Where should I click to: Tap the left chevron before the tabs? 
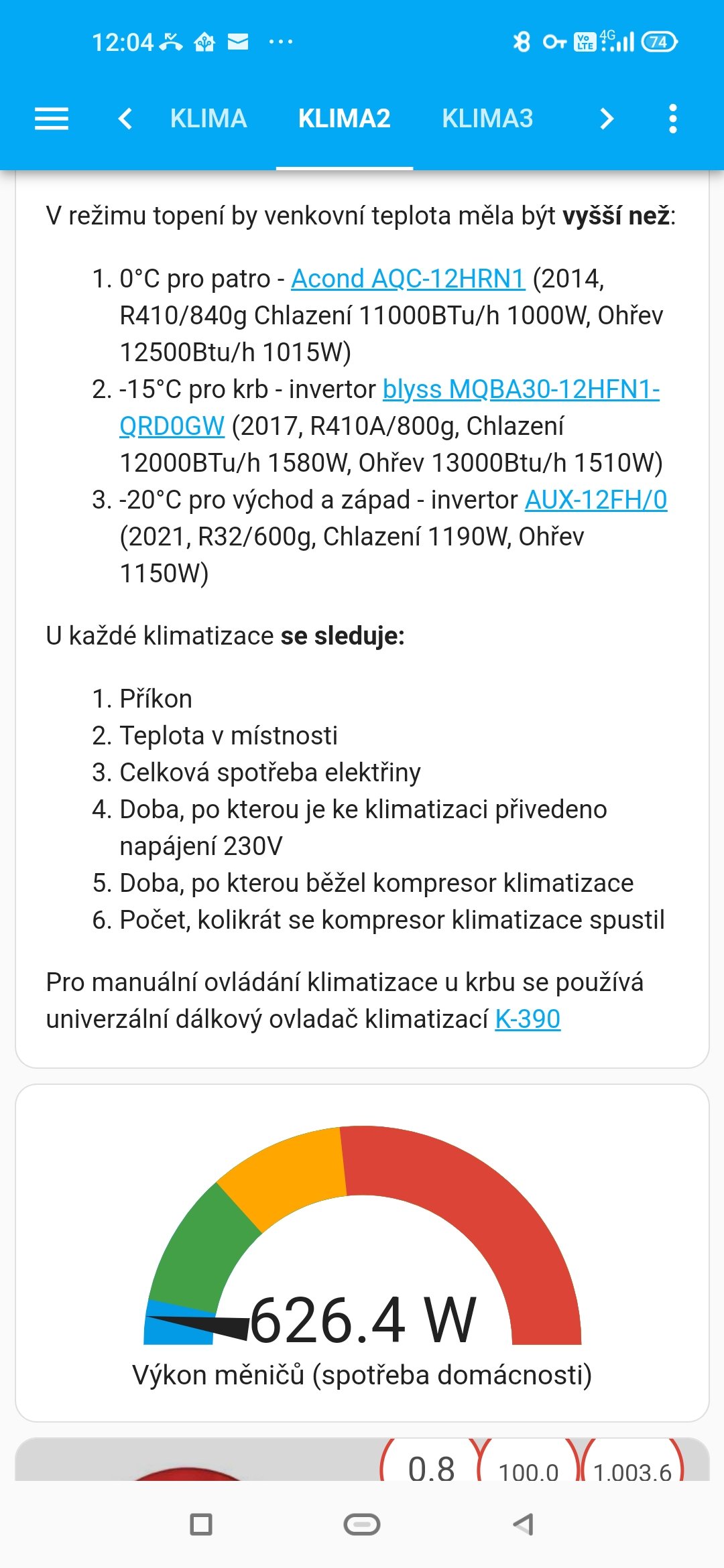click(x=125, y=119)
